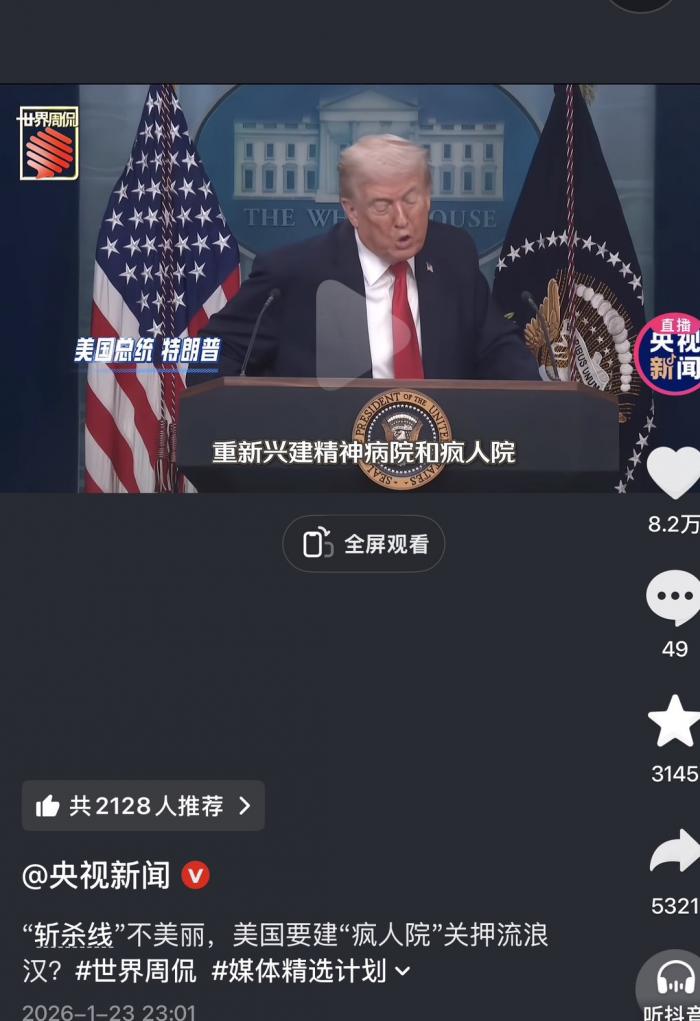Open the #媒体精选计划 hashtag

(x=299, y=969)
